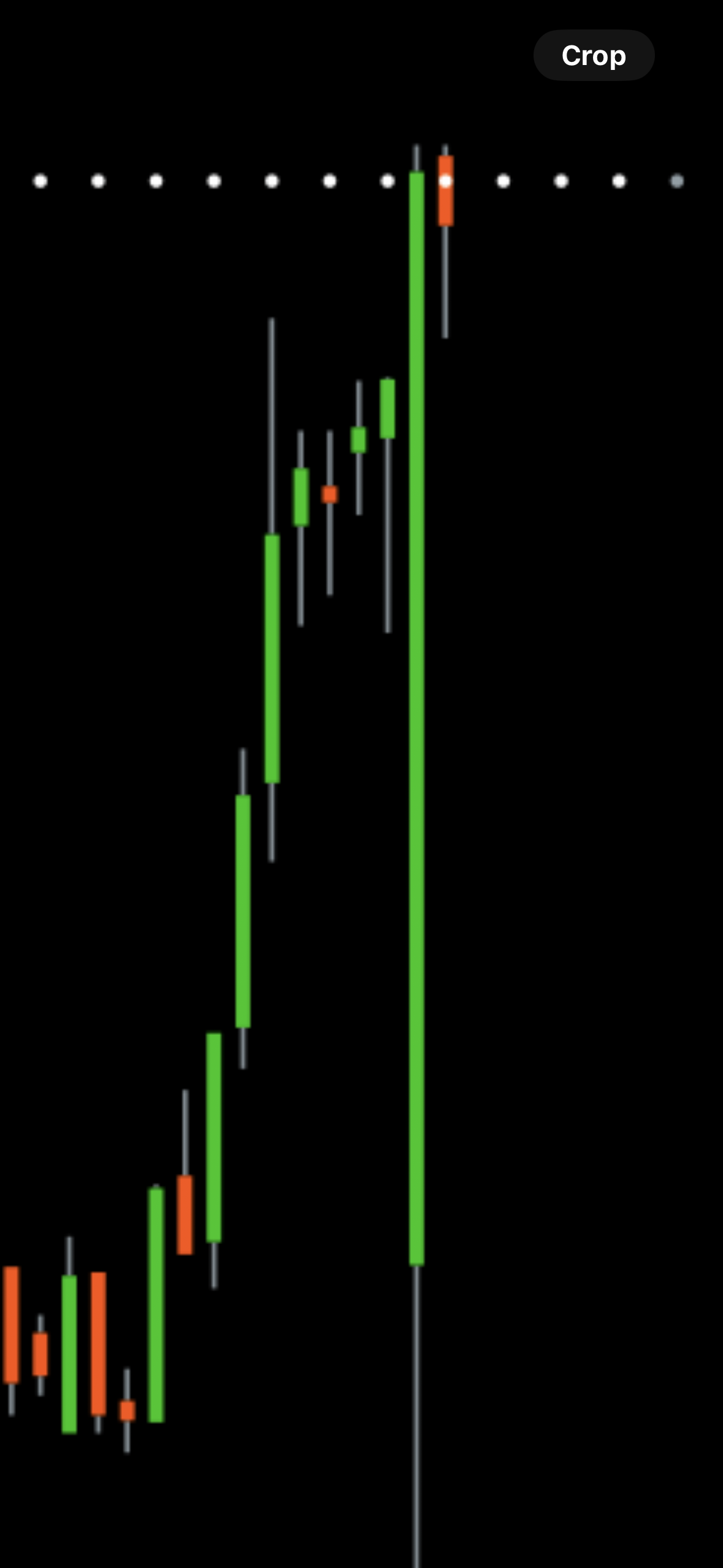The height and width of the screenshot is (1568, 723).
Task: Tap the Crop button
Action: (x=593, y=56)
